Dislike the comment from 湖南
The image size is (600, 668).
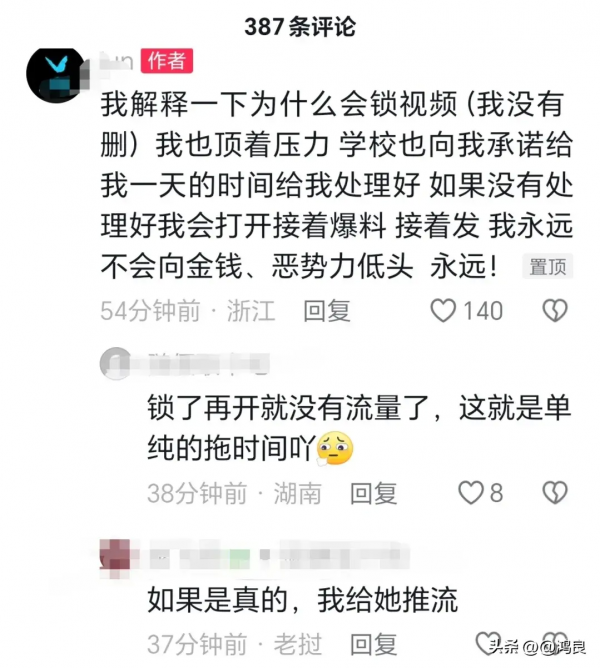[x=554, y=492]
